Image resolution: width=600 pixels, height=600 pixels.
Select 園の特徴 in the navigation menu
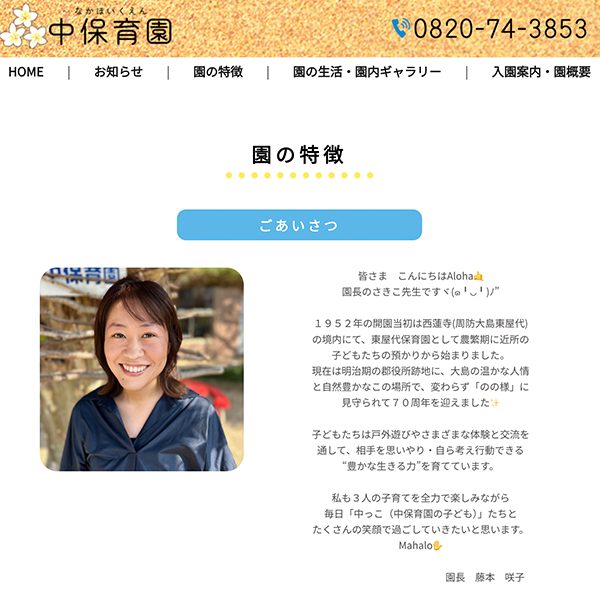pyautogui.click(x=218, y=72)
